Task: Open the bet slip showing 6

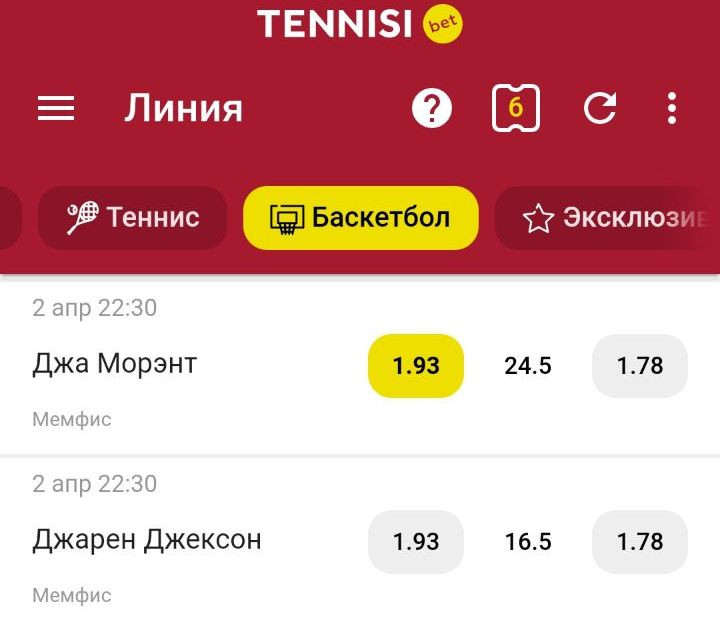Action: tap(515, 108)
